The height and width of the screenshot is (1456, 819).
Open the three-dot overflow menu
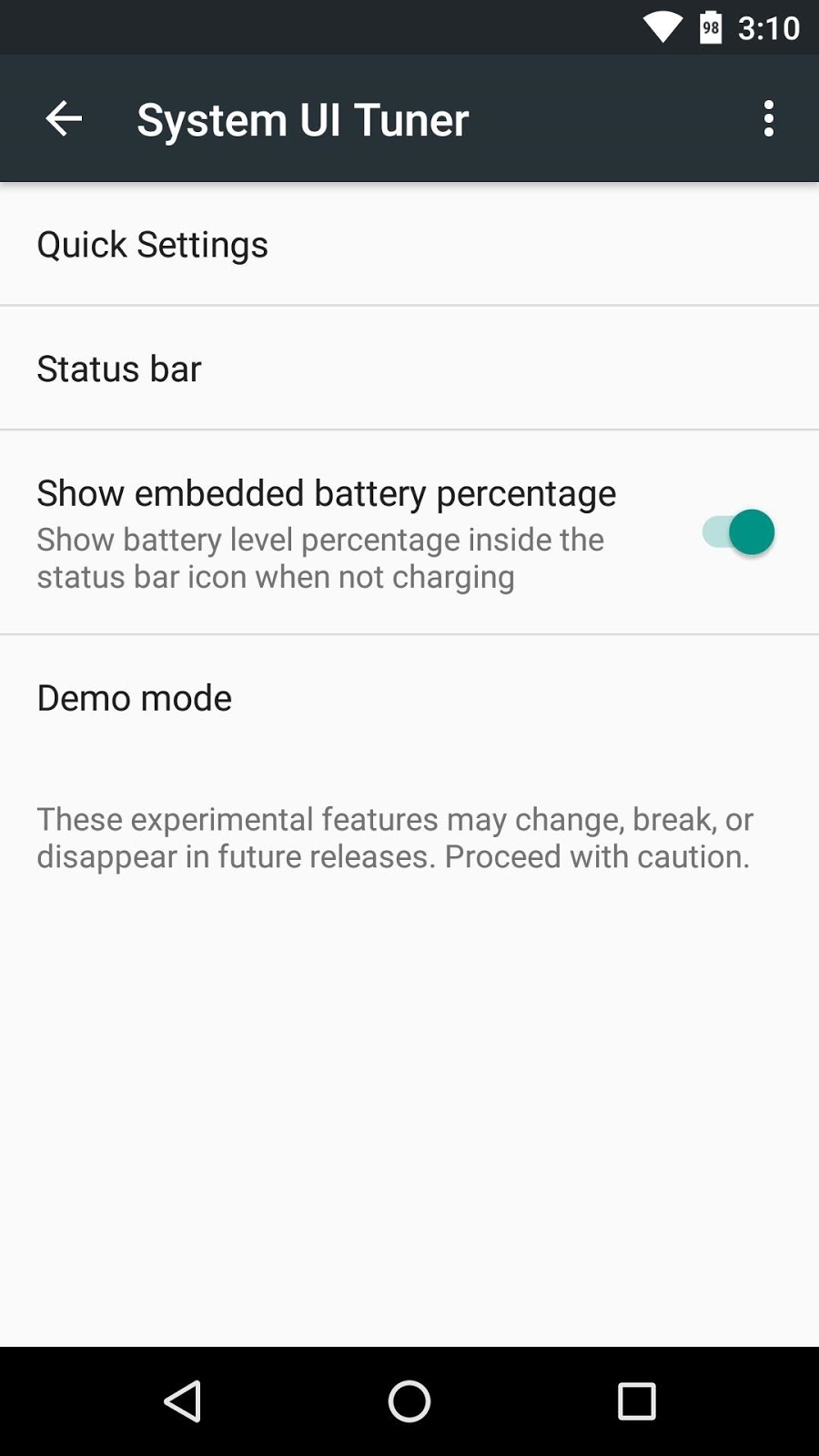click(x=769, y=118)
